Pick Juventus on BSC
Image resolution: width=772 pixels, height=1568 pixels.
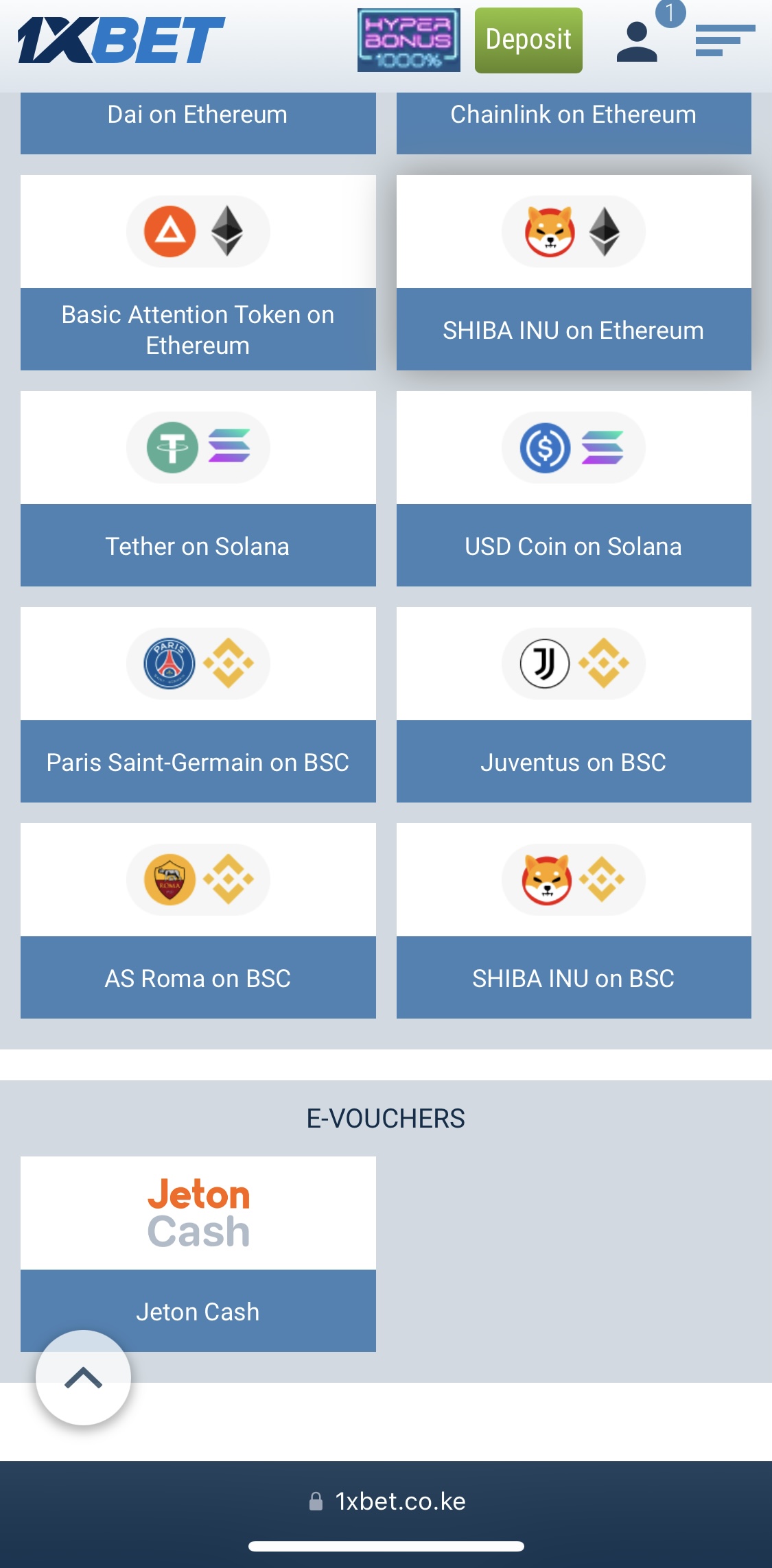(x=574, y=705)
